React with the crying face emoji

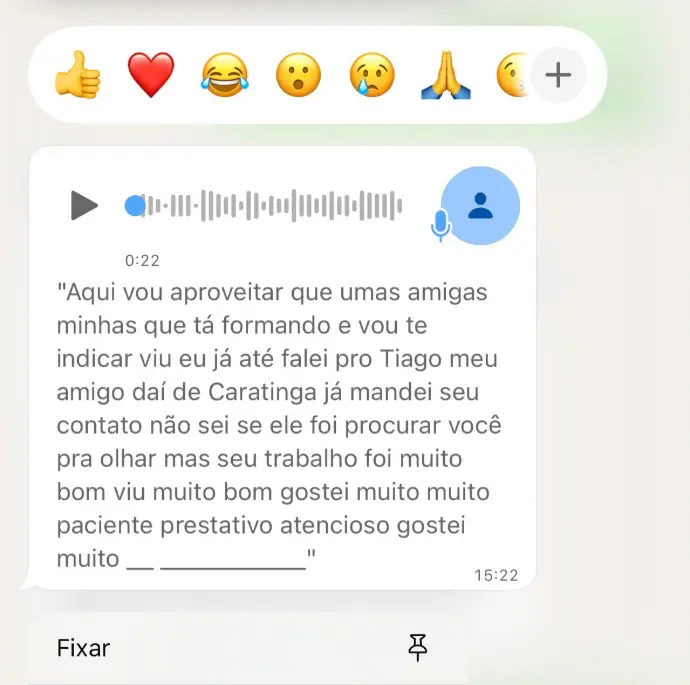(371, 76)
